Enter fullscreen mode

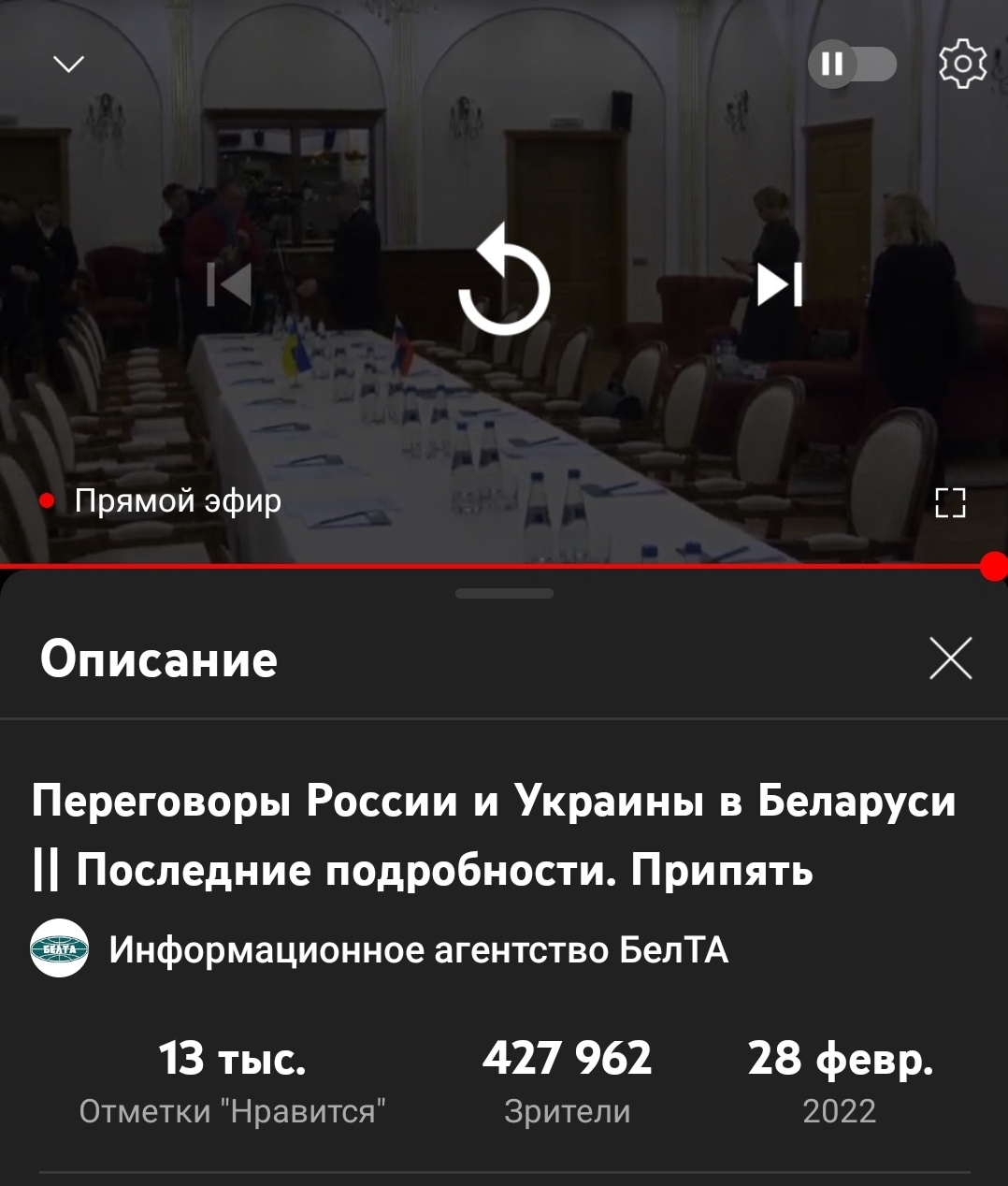(950, 502)
